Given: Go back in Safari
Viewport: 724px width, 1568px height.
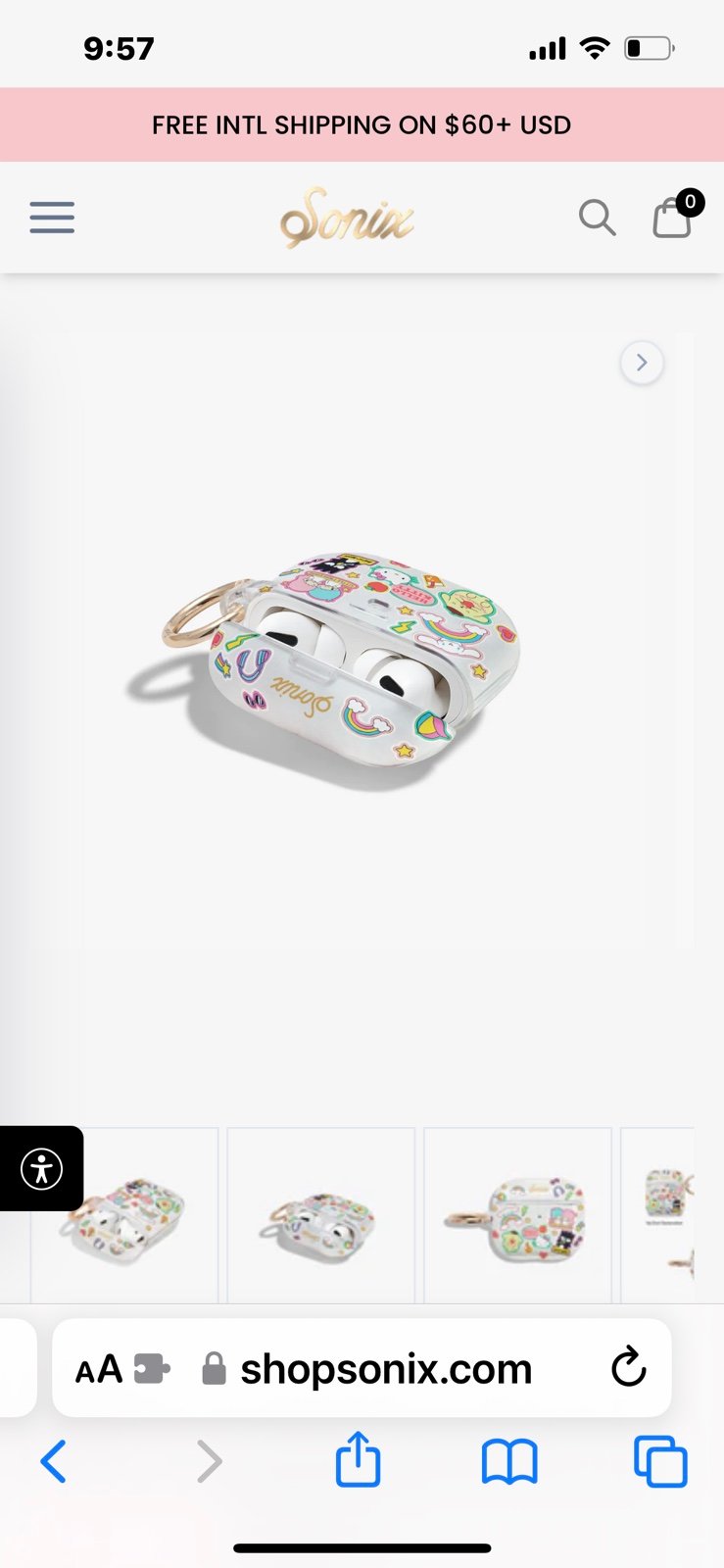Looking at the screenshot, I should pos(54,1461).
